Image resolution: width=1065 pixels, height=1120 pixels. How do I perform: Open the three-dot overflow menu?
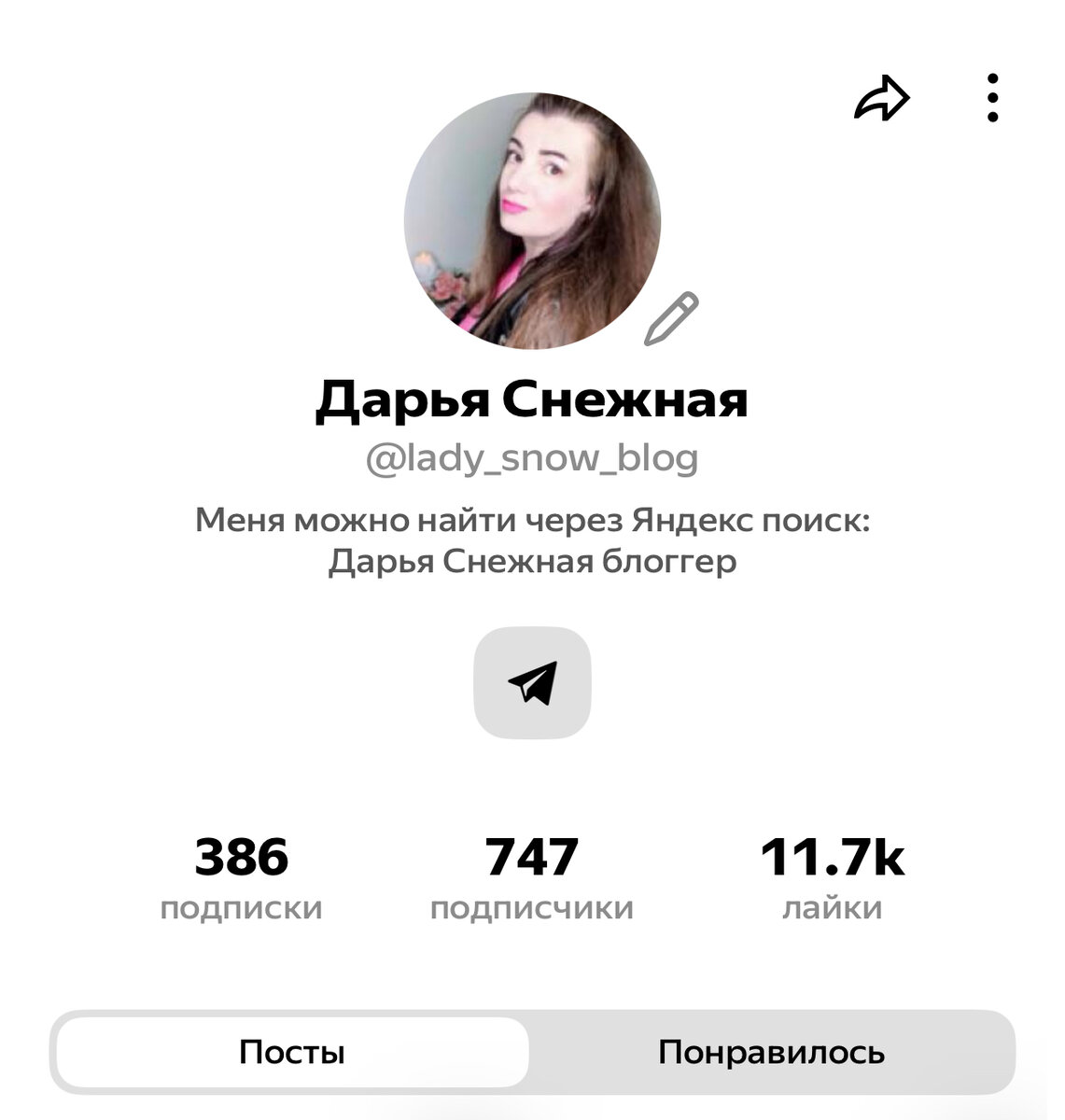[992, 98]
